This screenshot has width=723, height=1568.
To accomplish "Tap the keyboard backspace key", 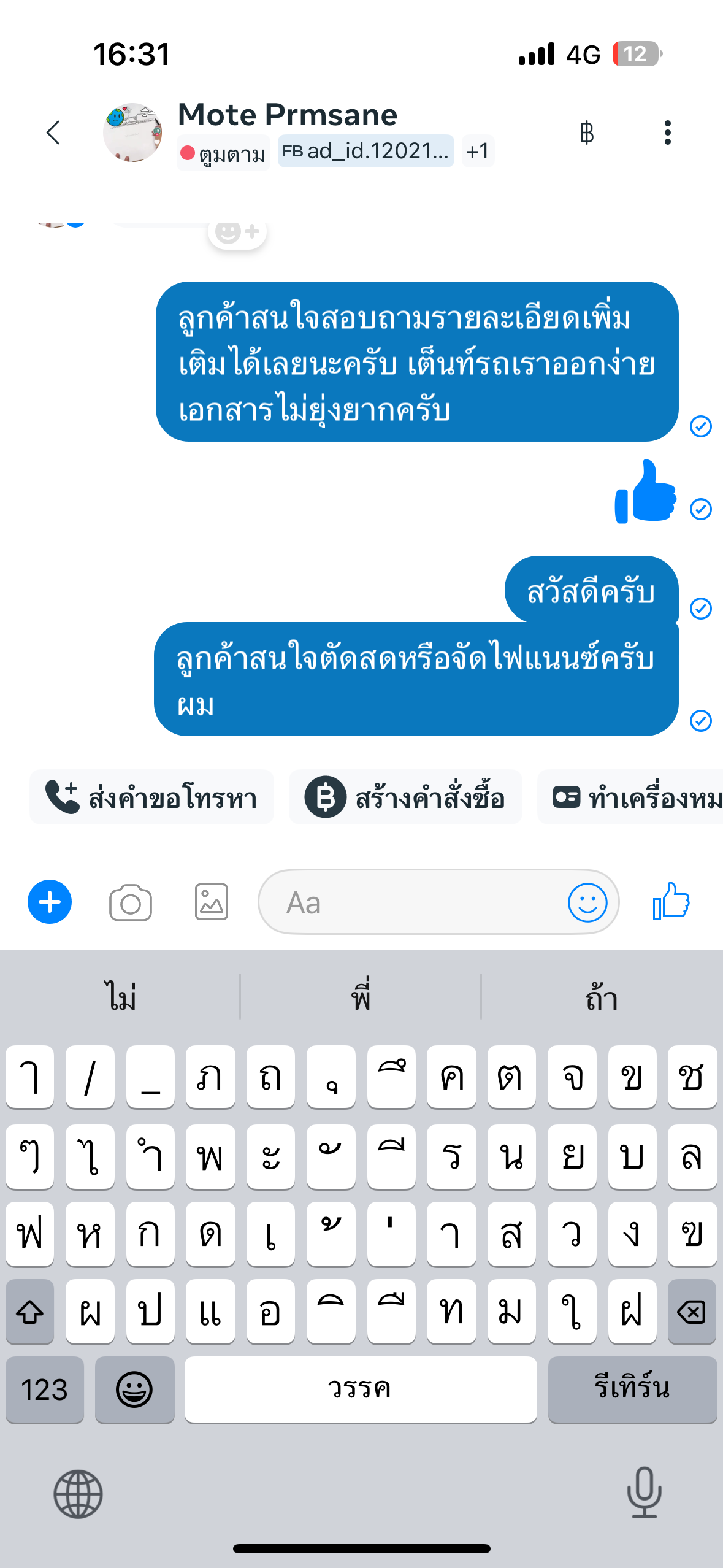I will [x=692, y=1312].
